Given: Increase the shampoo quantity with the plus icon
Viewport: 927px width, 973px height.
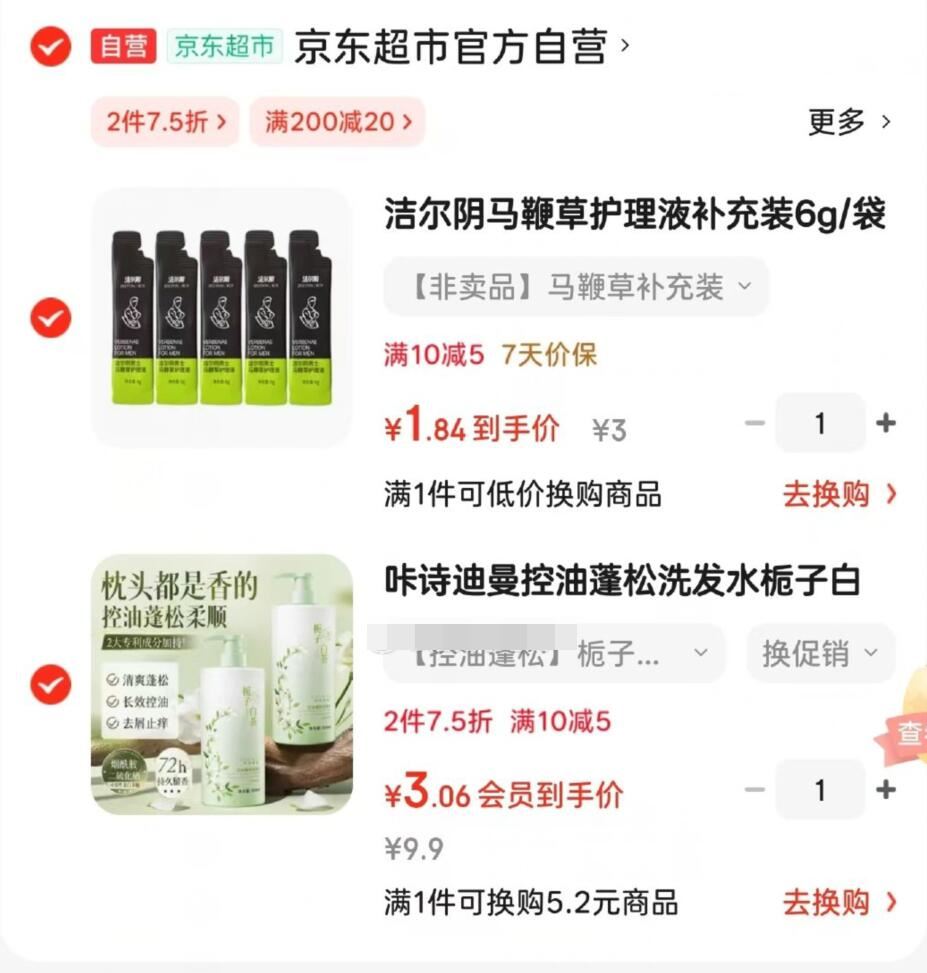Looking at the screenshot, I should 886,790.
